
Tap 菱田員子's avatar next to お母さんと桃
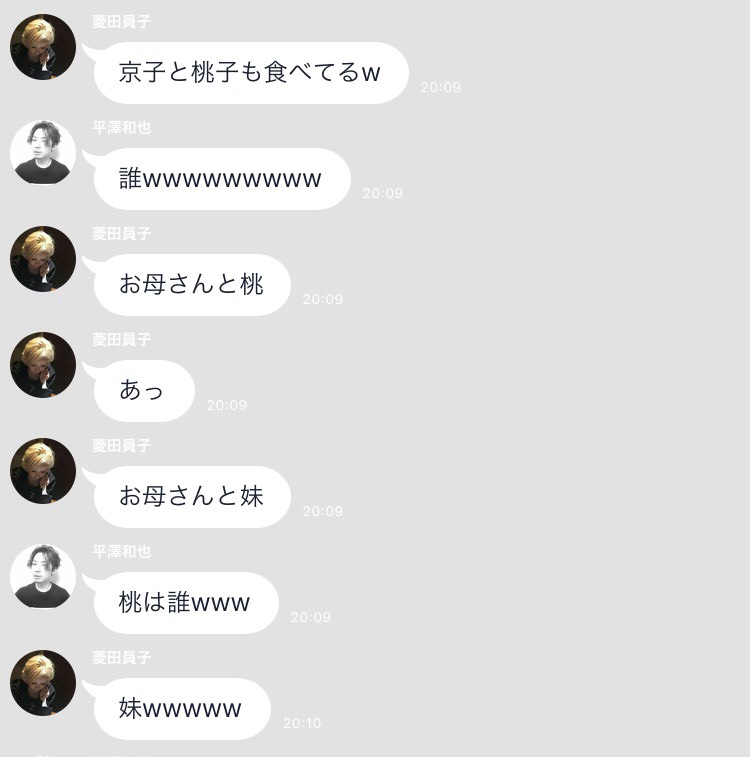pyautogui.click(x=43, y=259)
